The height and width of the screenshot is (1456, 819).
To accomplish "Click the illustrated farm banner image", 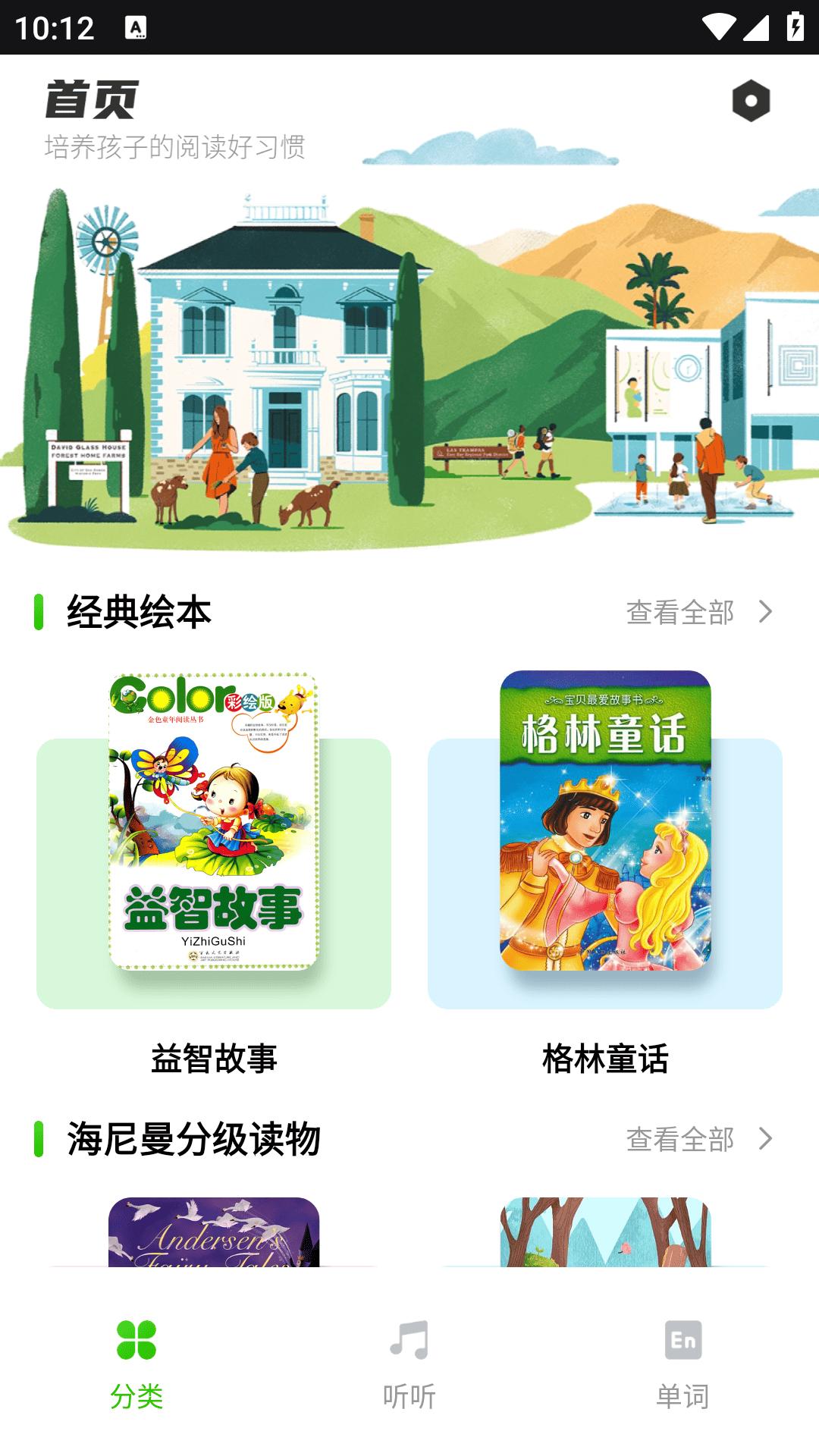I will (x=409, y=364).
